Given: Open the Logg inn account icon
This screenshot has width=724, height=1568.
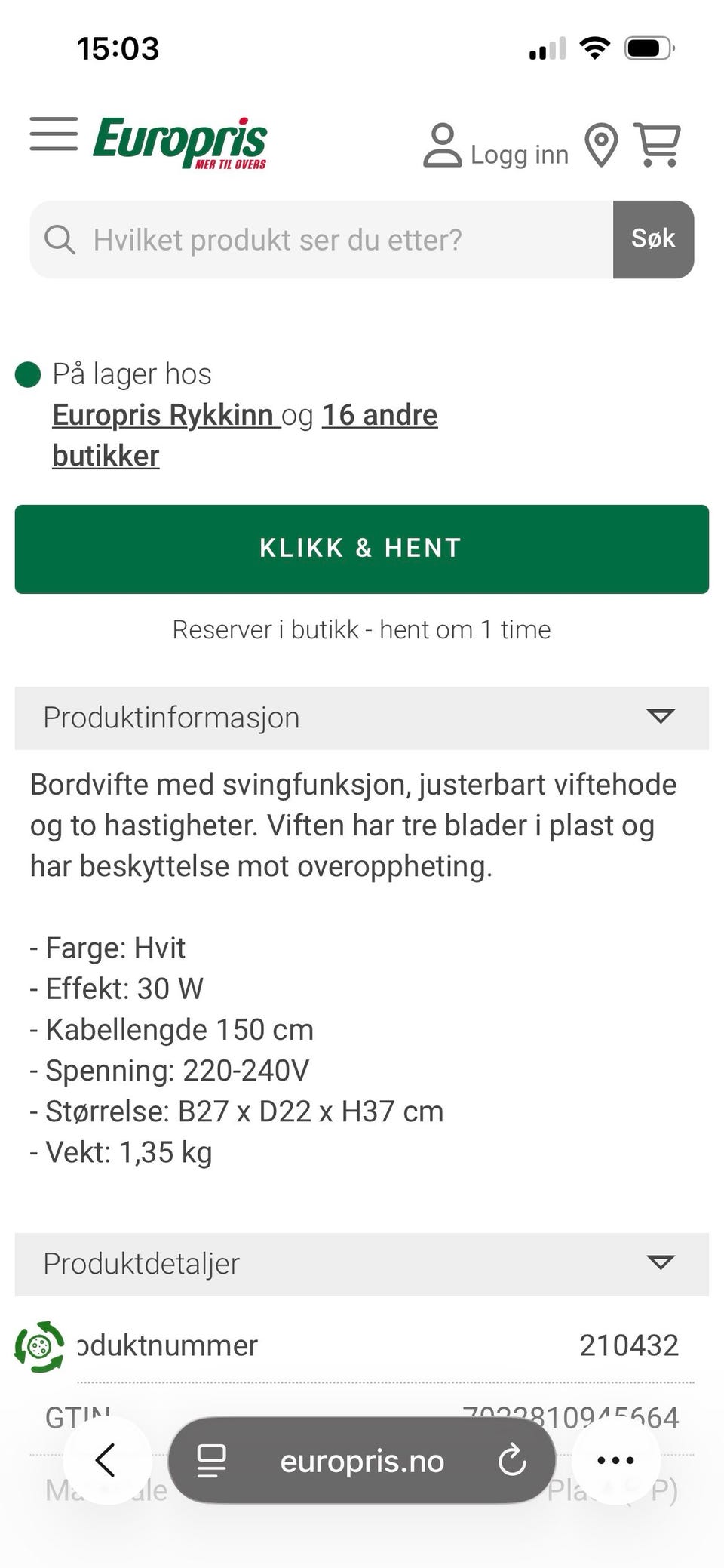Looking at the screenshot, I should coord(443,145).
